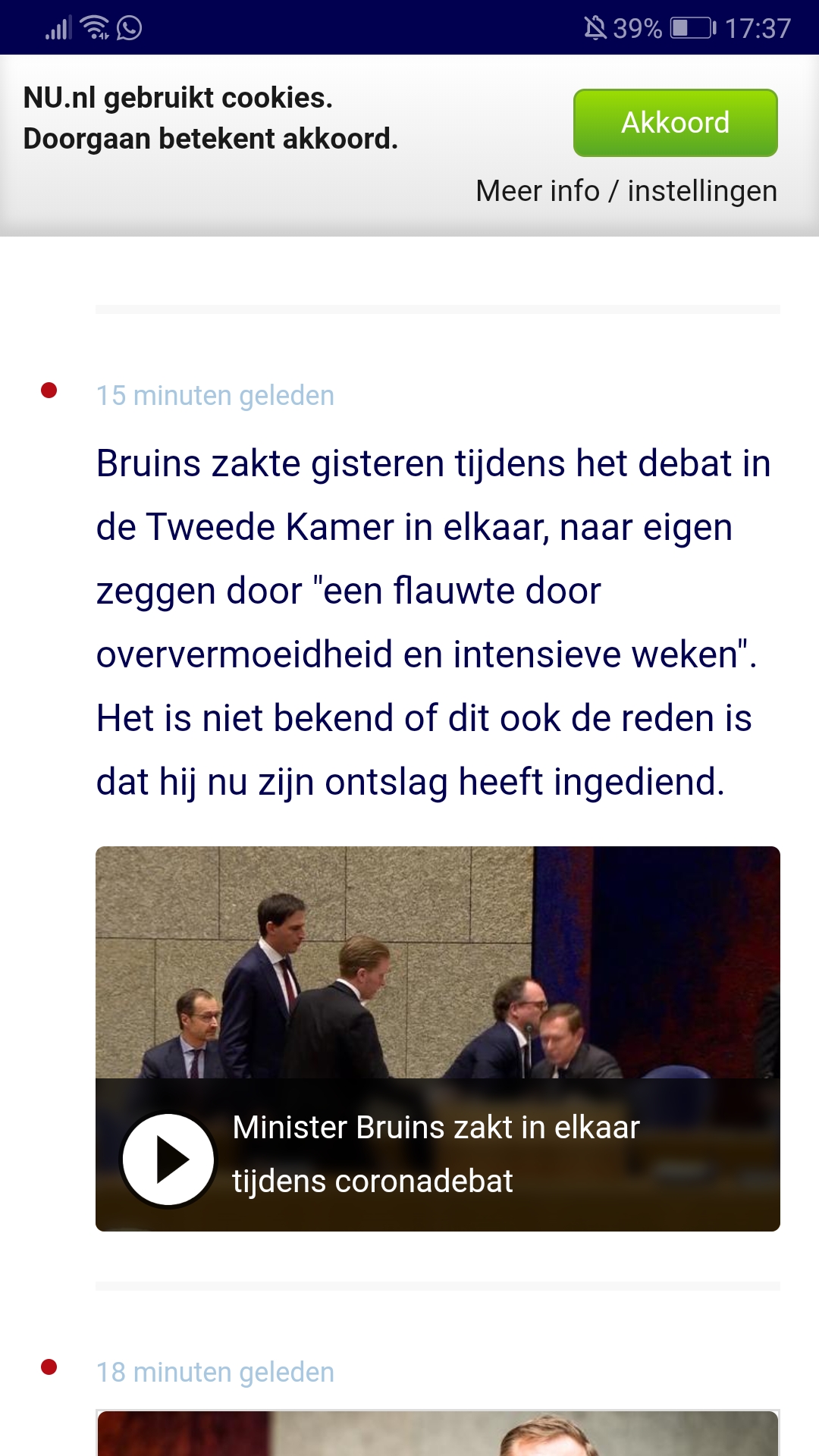Play the Minister Bruins coronadebat video
Viewport: 819px width, 1456px height.
pyautogui.click(x=168, y=1159)
